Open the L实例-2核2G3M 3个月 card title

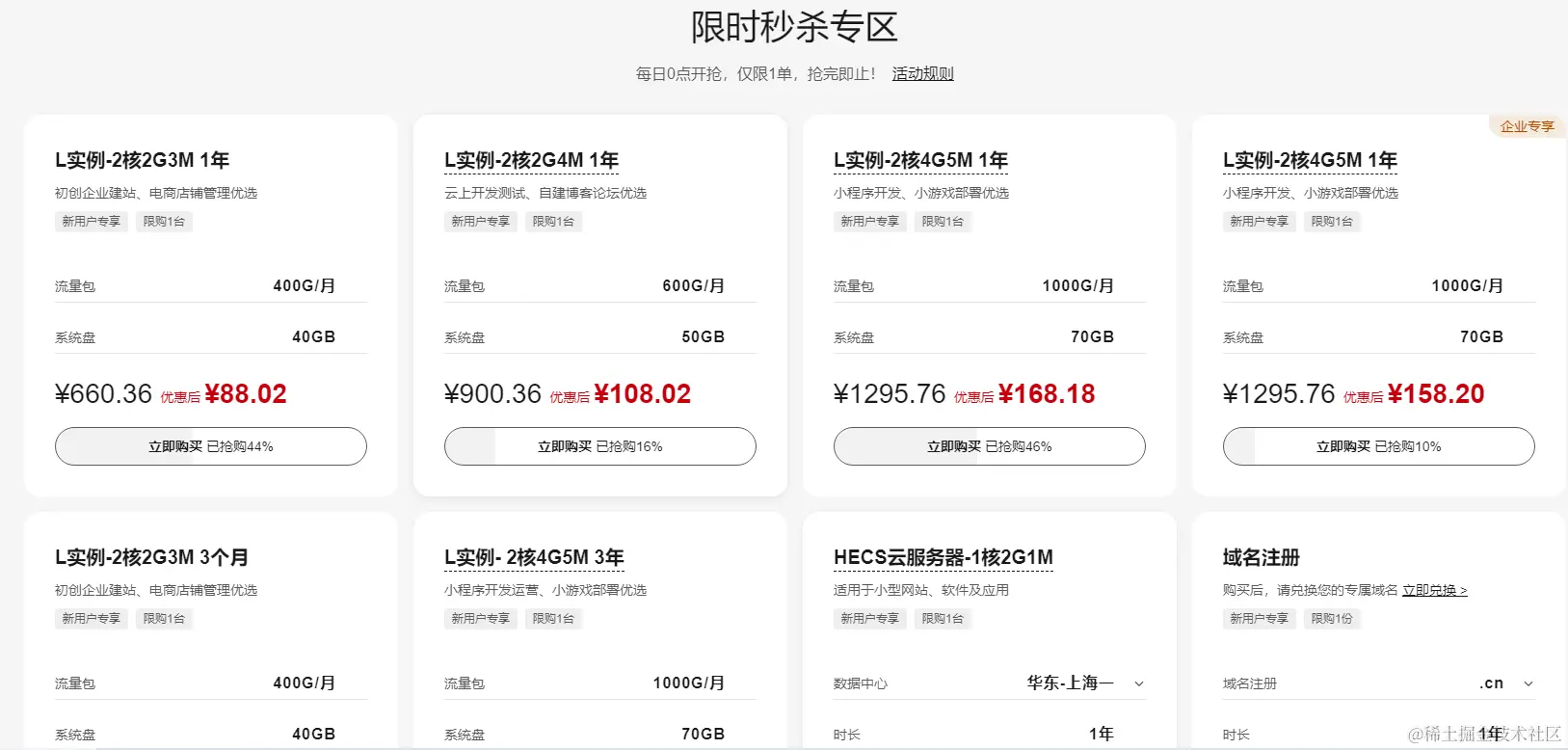point(151,557)
